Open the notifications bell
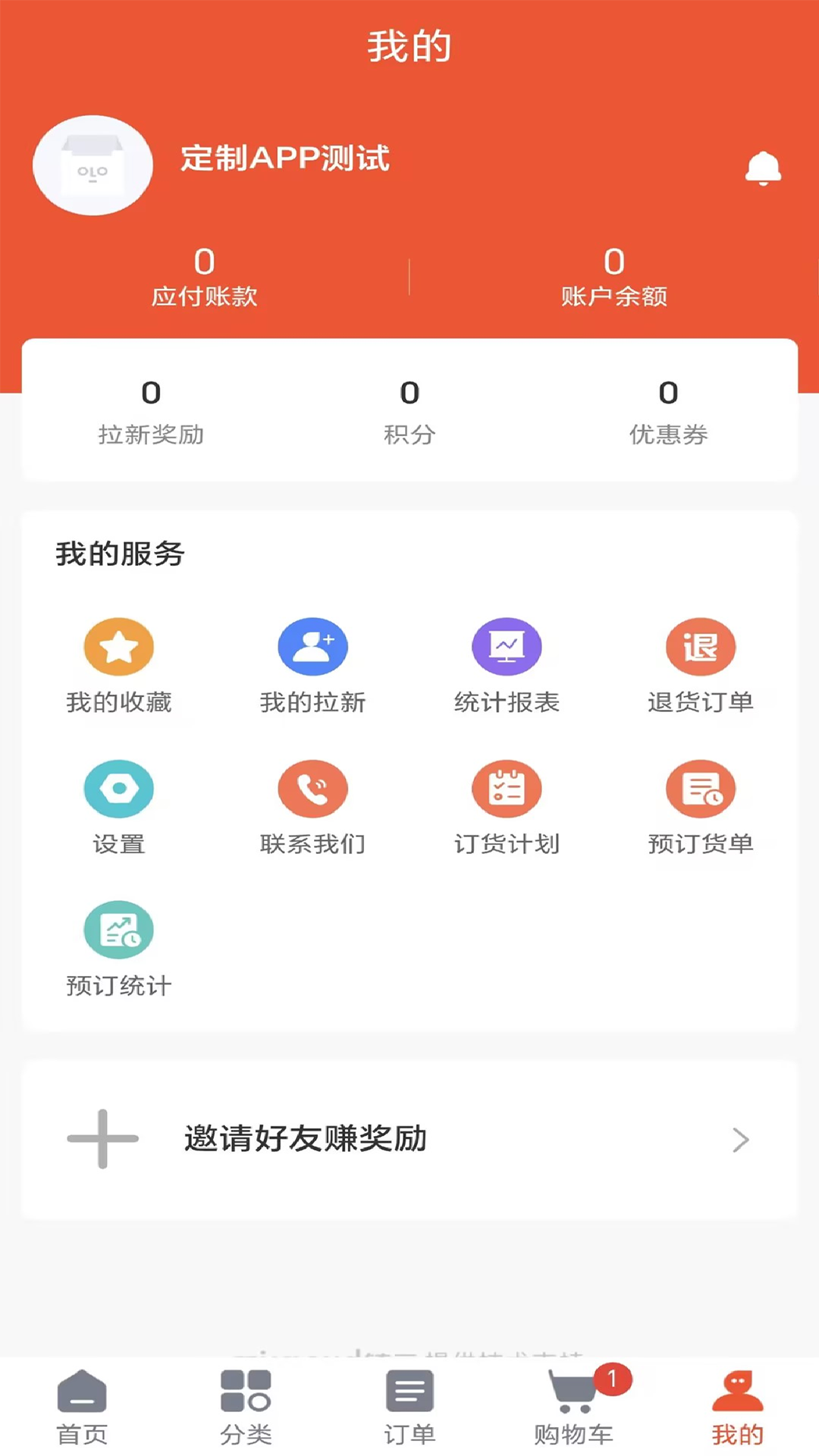Image resolution: width=819 pixels, height=1456 pixels. pos(763,168)
